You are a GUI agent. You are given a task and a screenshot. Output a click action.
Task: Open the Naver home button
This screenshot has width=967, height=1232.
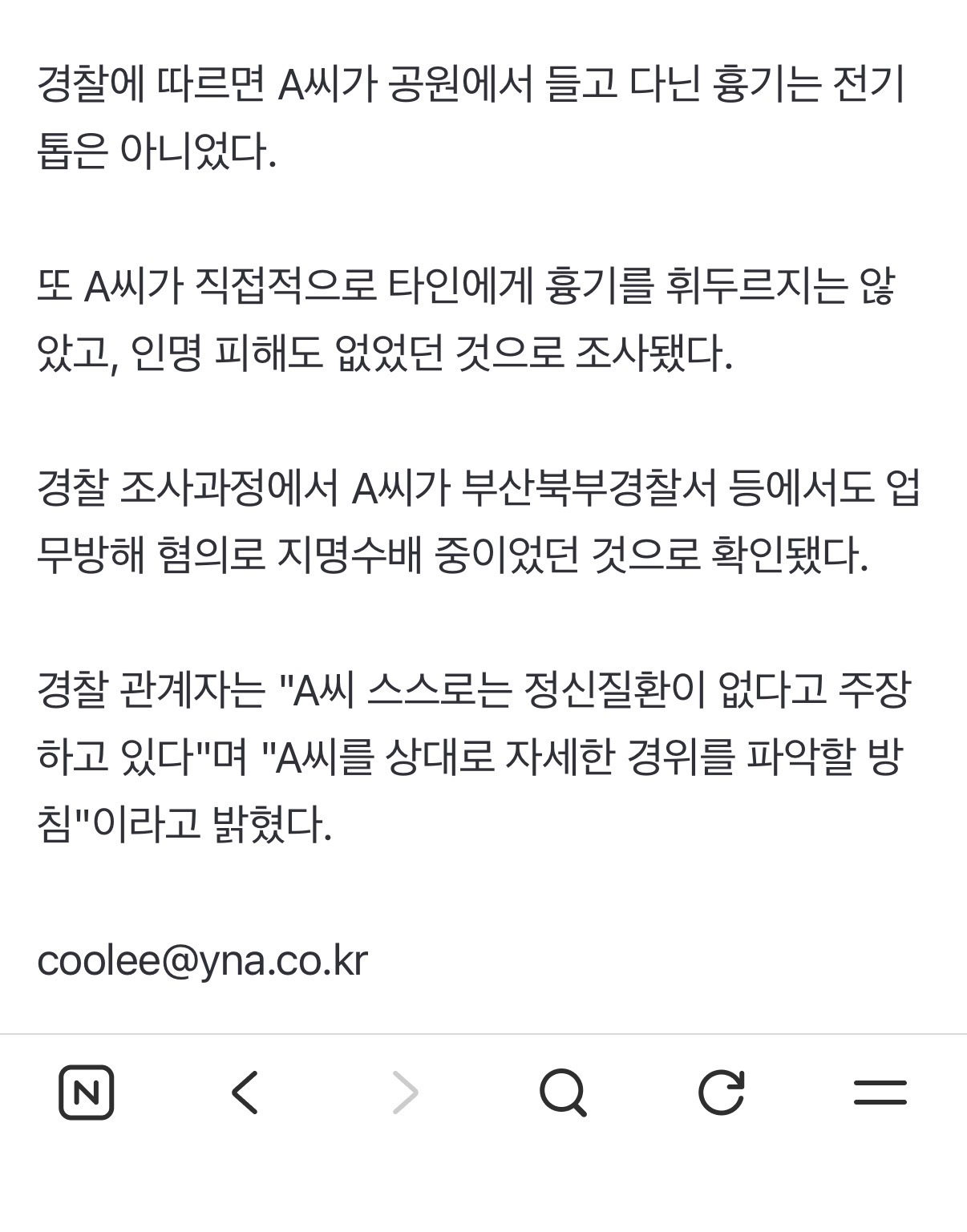86,1092
